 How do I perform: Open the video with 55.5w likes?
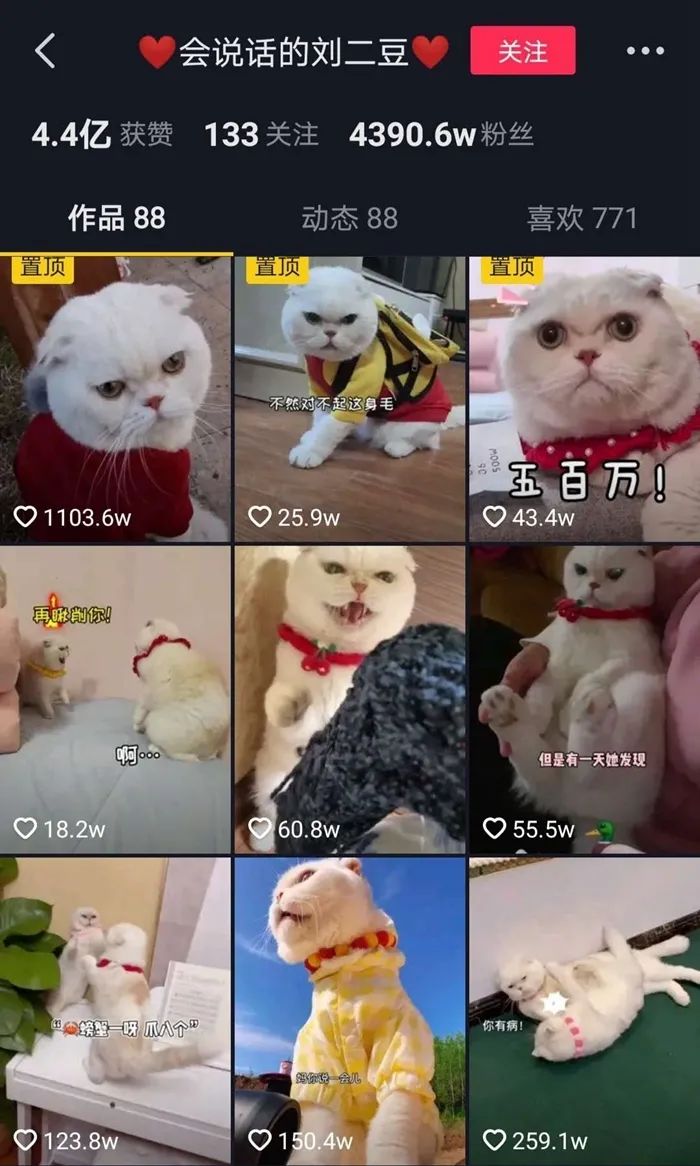[x=585, y=700]
